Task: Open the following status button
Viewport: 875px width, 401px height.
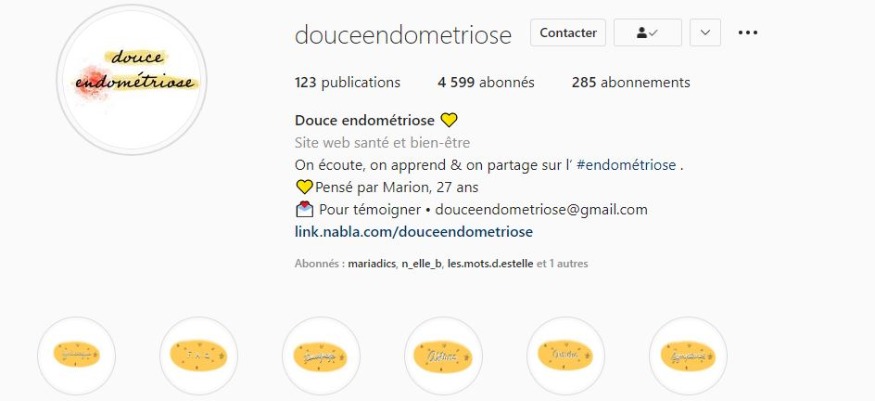Action: pos(647,33)
